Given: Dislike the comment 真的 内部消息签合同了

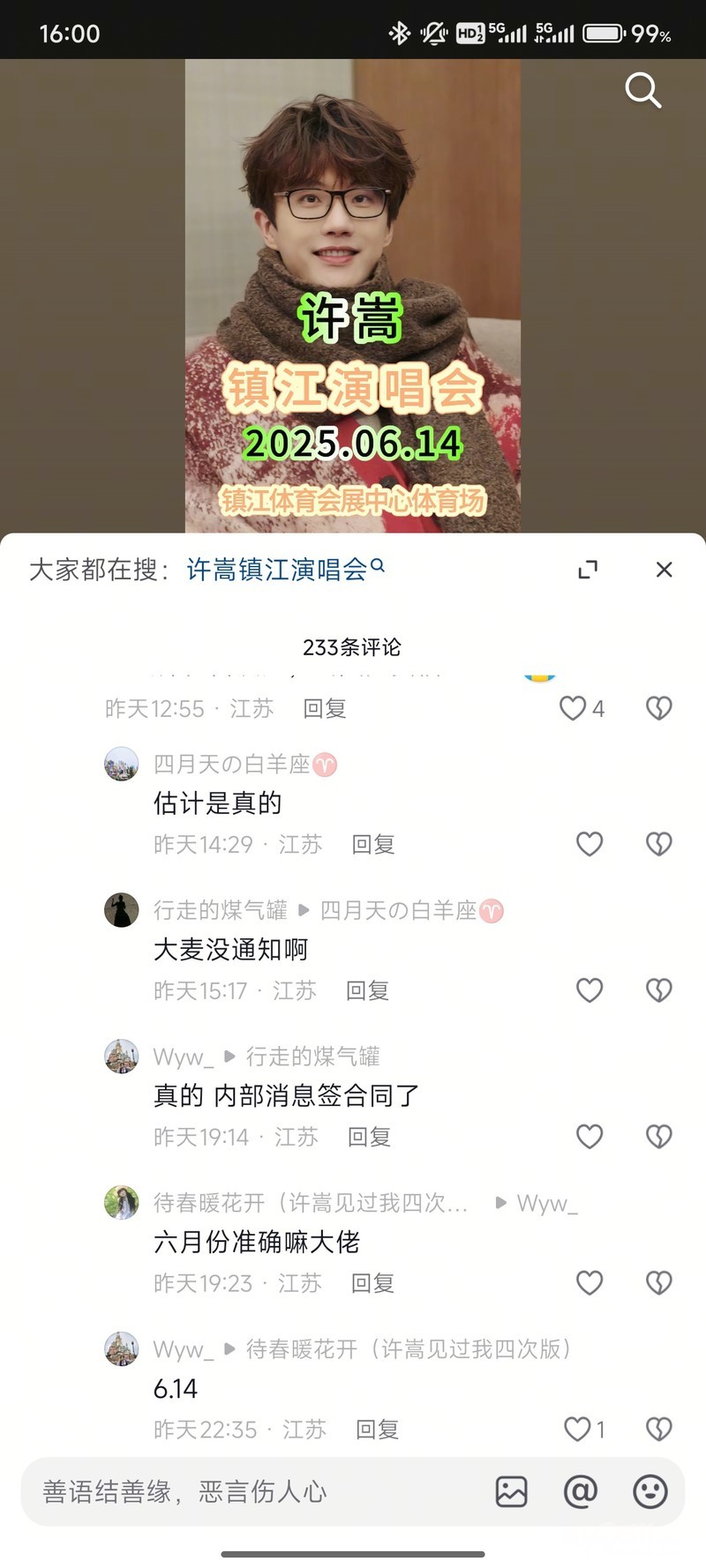Looking at the screenshot, I should tap(658, 1137).
